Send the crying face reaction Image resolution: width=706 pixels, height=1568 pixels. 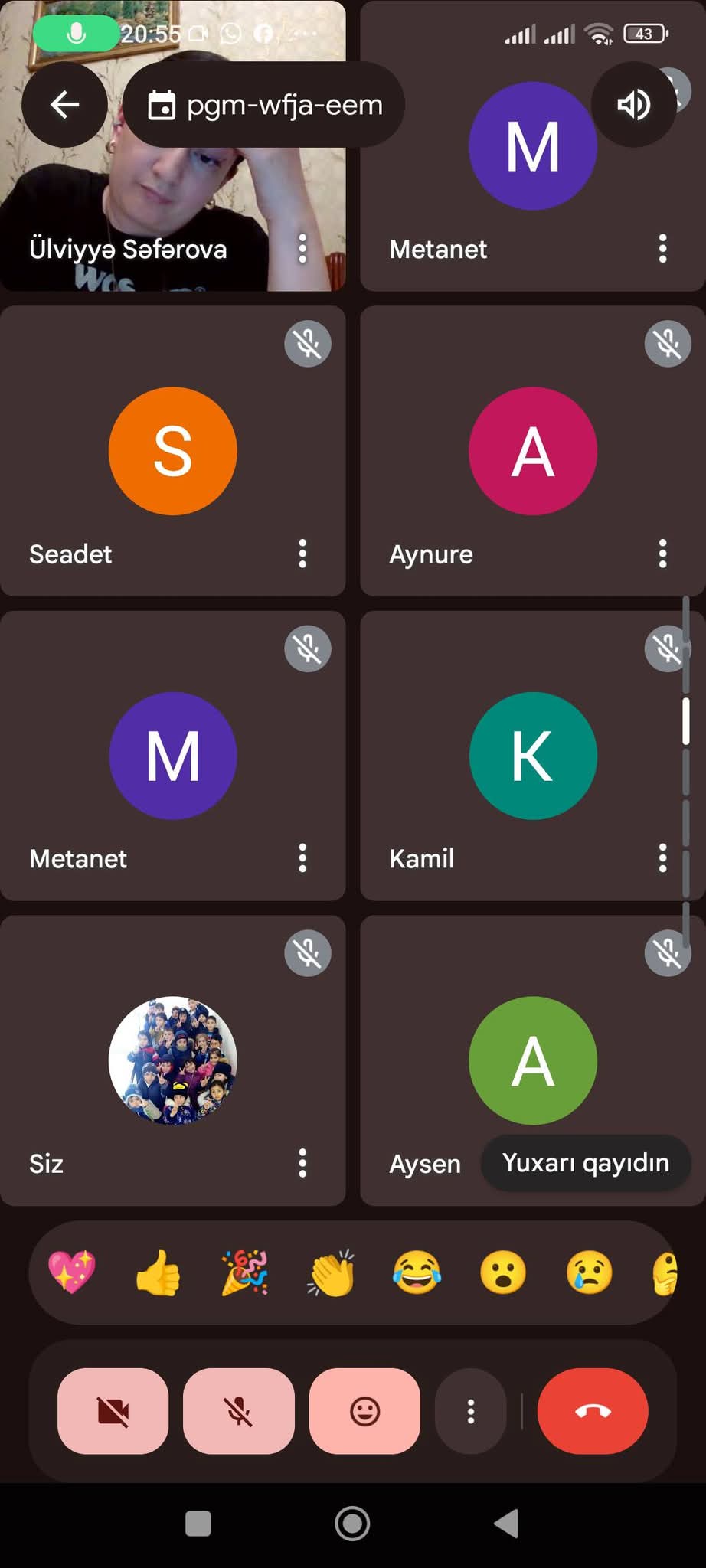(589, 1272)
